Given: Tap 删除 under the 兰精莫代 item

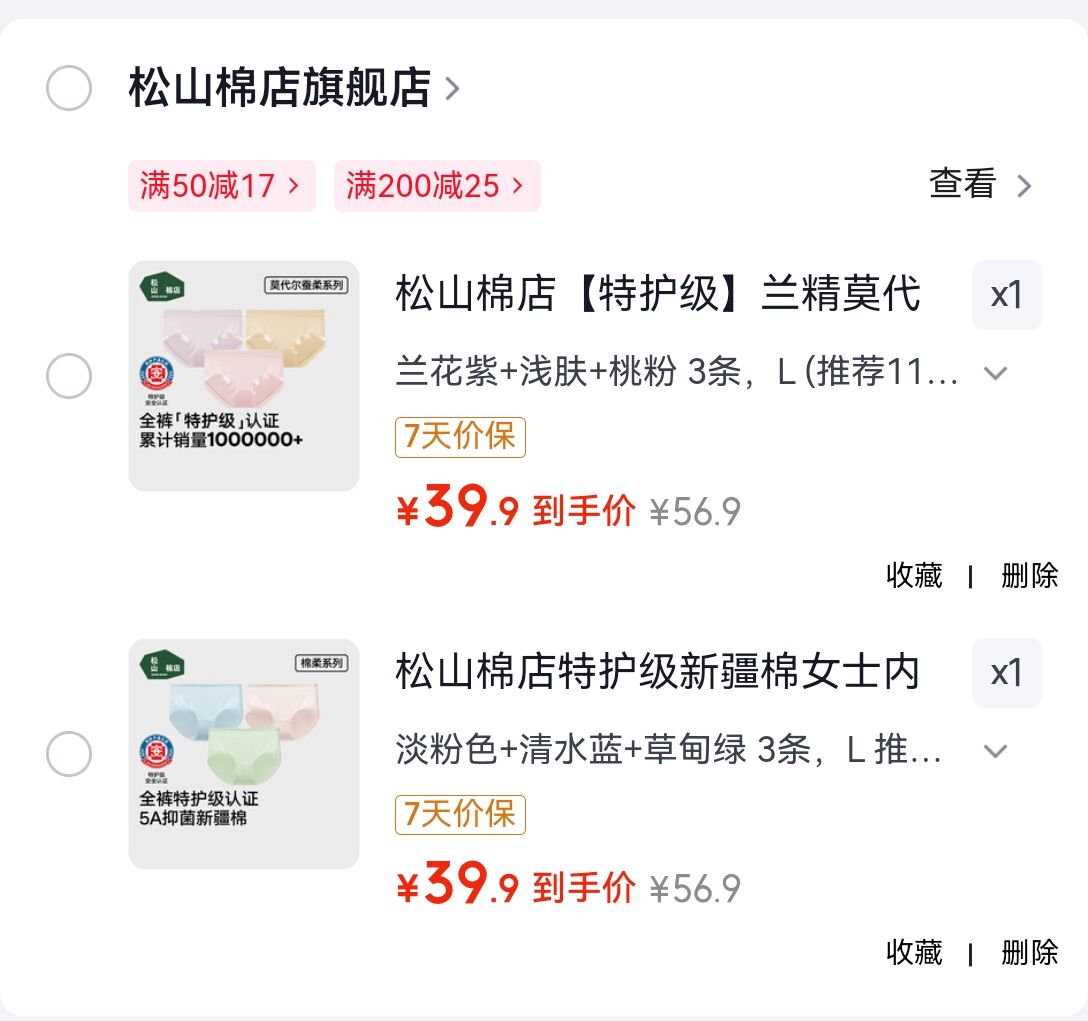Looking at the screenshot, I should tap(1029, 575).
